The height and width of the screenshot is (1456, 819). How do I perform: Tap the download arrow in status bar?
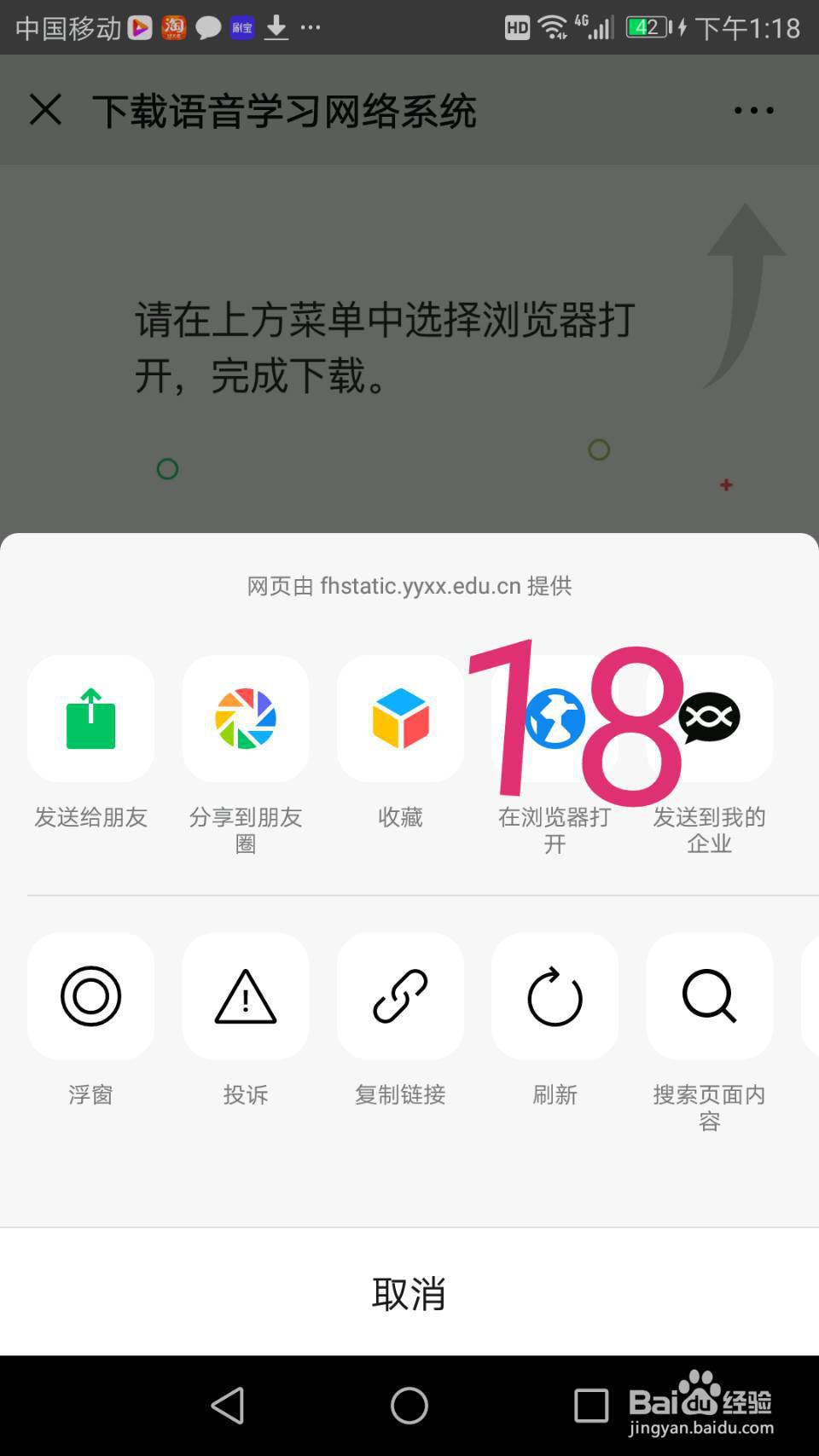pos(275,26)
